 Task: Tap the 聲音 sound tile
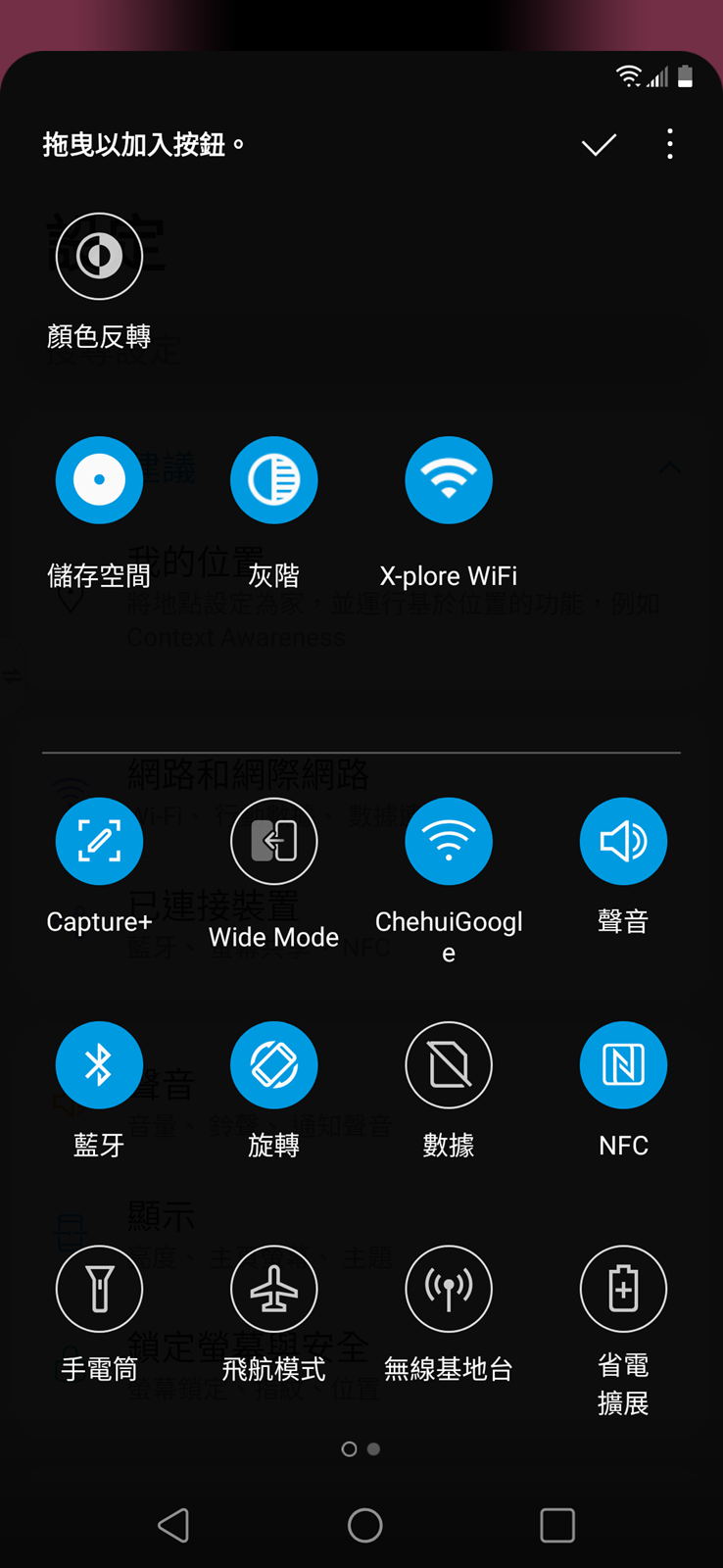[x=623, y=841]
